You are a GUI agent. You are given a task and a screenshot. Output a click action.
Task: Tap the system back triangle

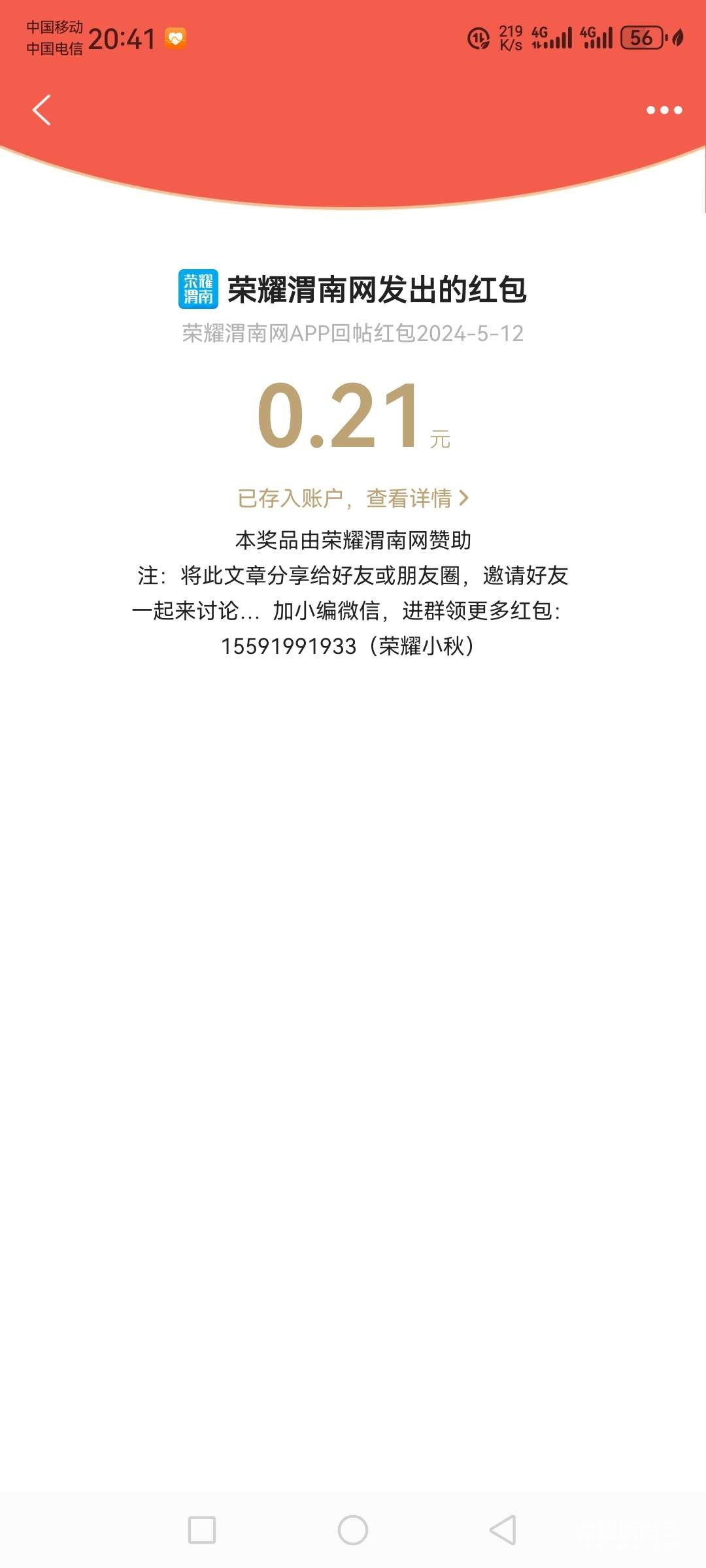coord(503,1530)
